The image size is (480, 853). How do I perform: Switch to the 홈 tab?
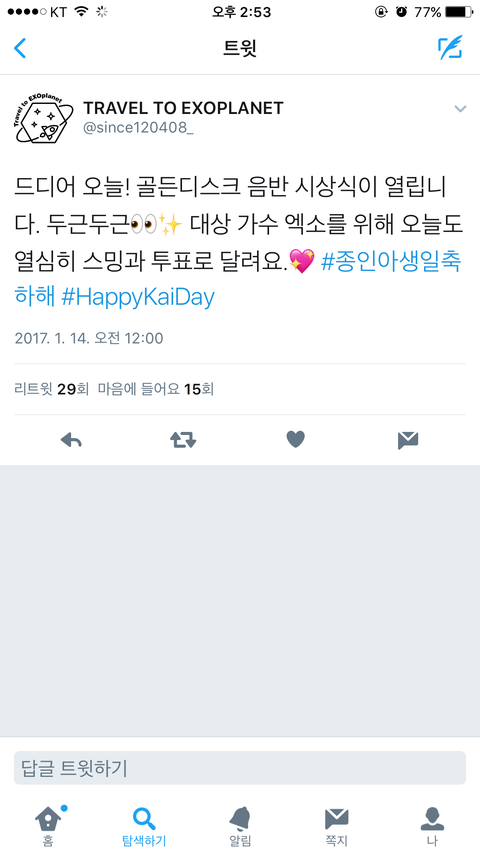[x=48, y=826]
